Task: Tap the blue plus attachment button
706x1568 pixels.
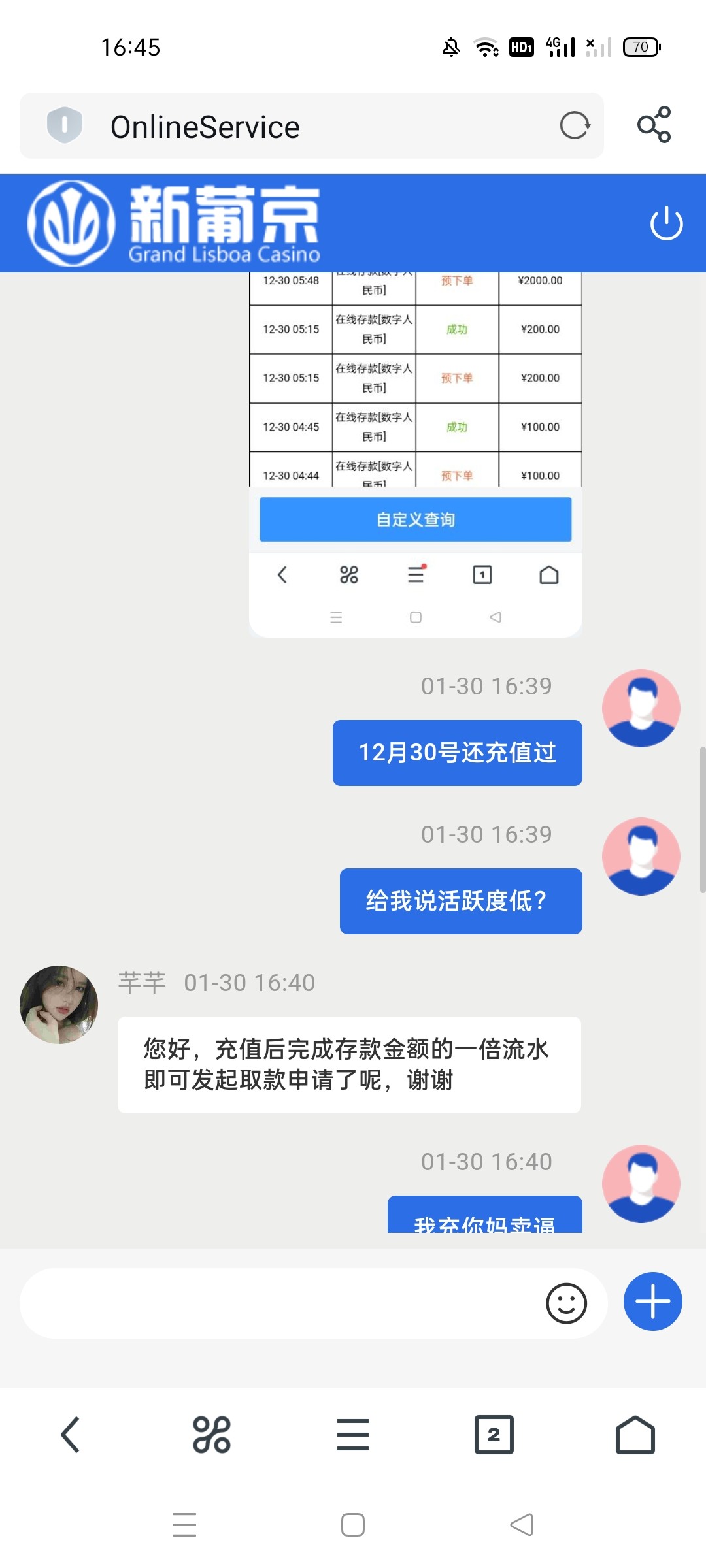Action: pos(652,1301)
